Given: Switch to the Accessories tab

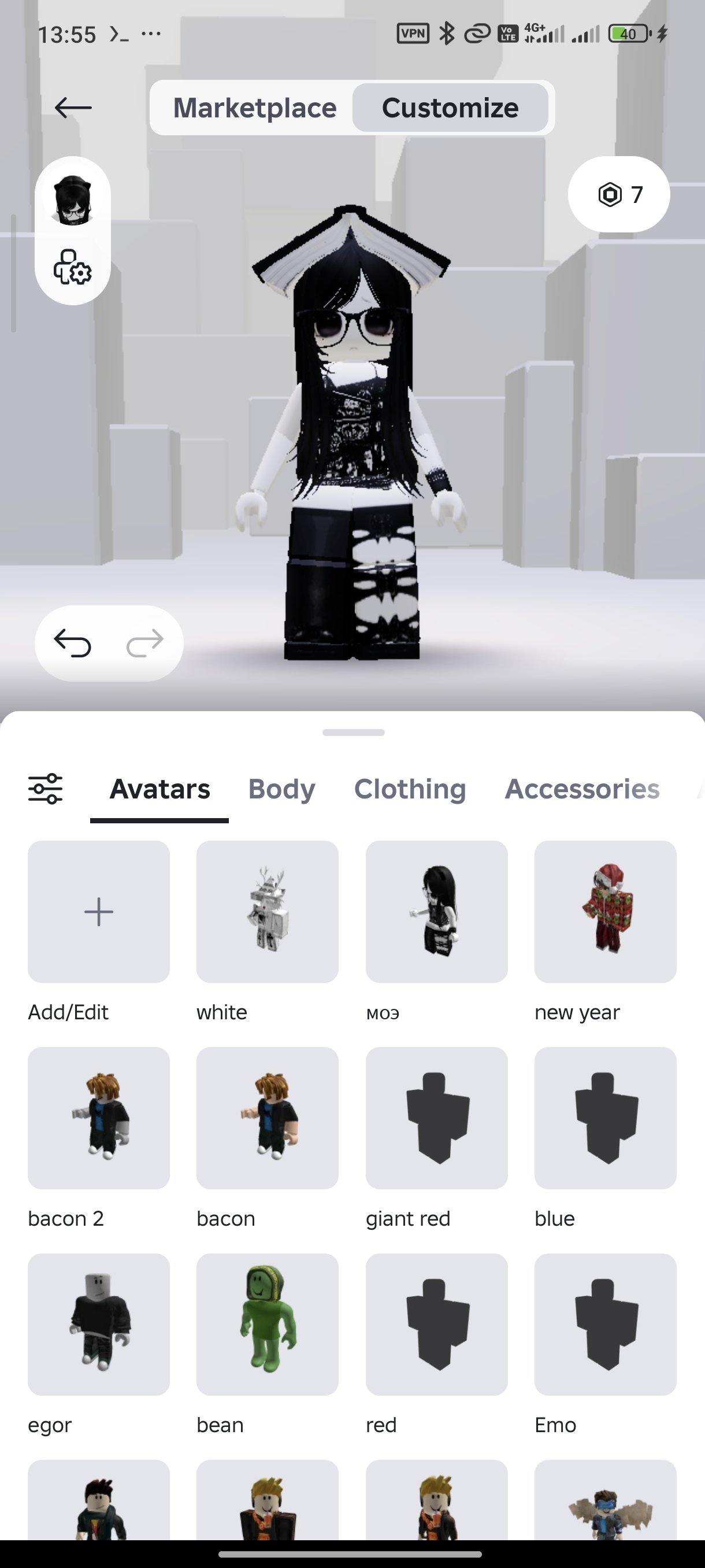Looking at the screenshot, I should pos(581,789).
